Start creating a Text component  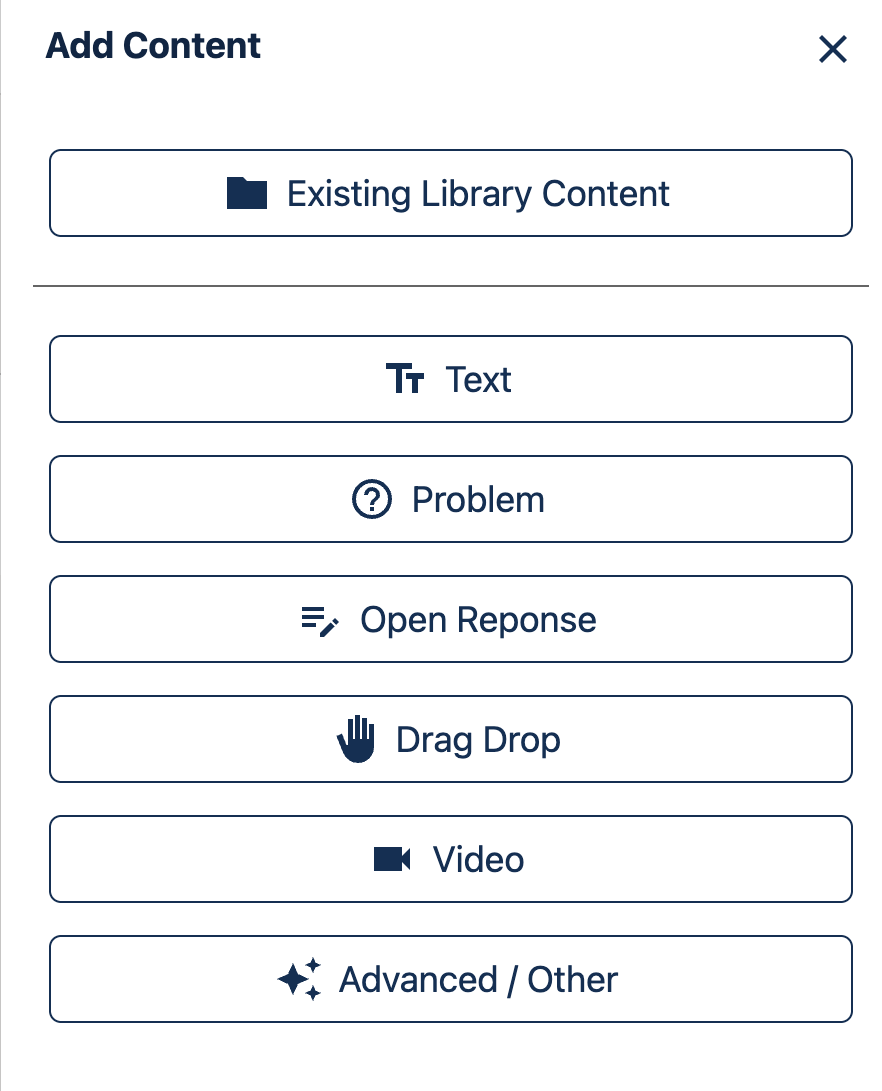[x=450, y=379]
